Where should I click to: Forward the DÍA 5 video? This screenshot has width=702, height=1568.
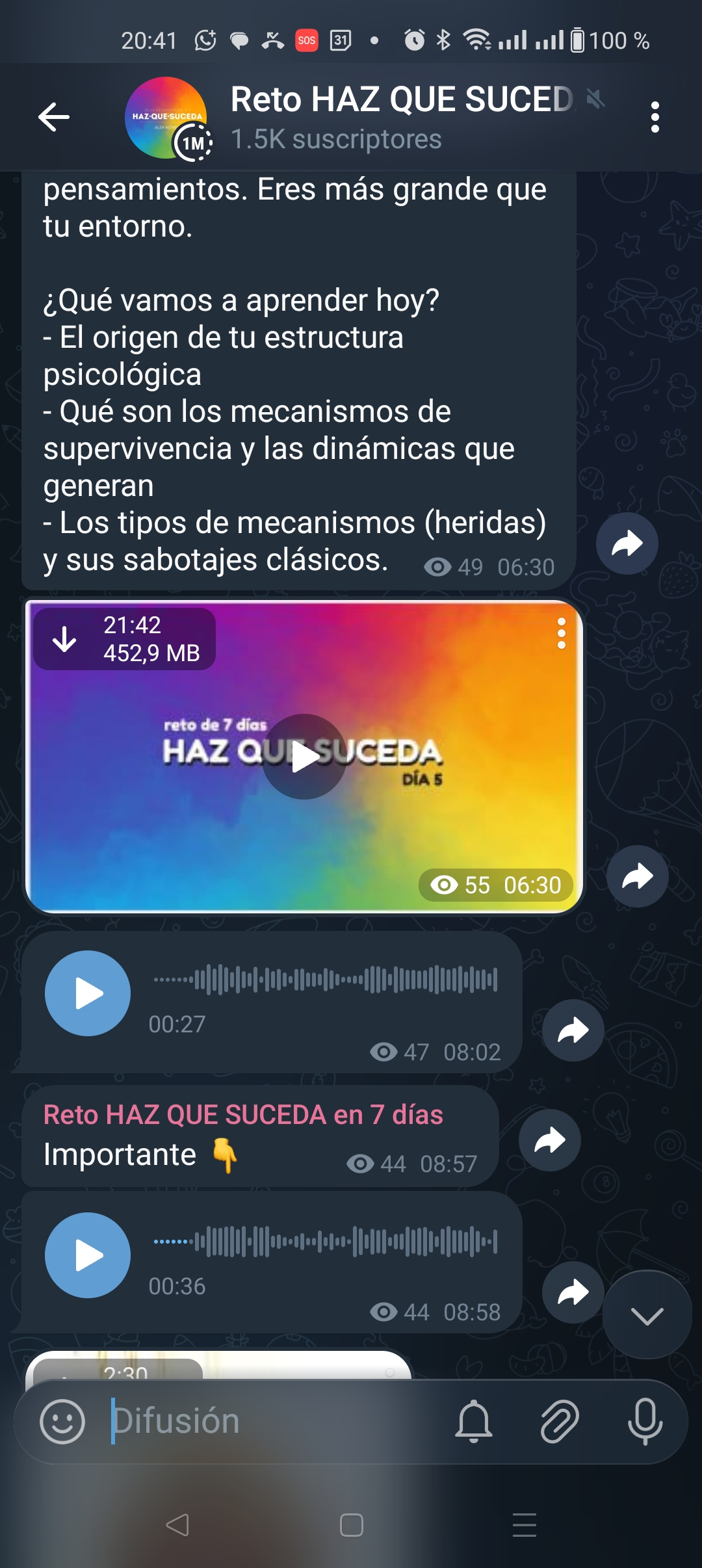(637, 876)
